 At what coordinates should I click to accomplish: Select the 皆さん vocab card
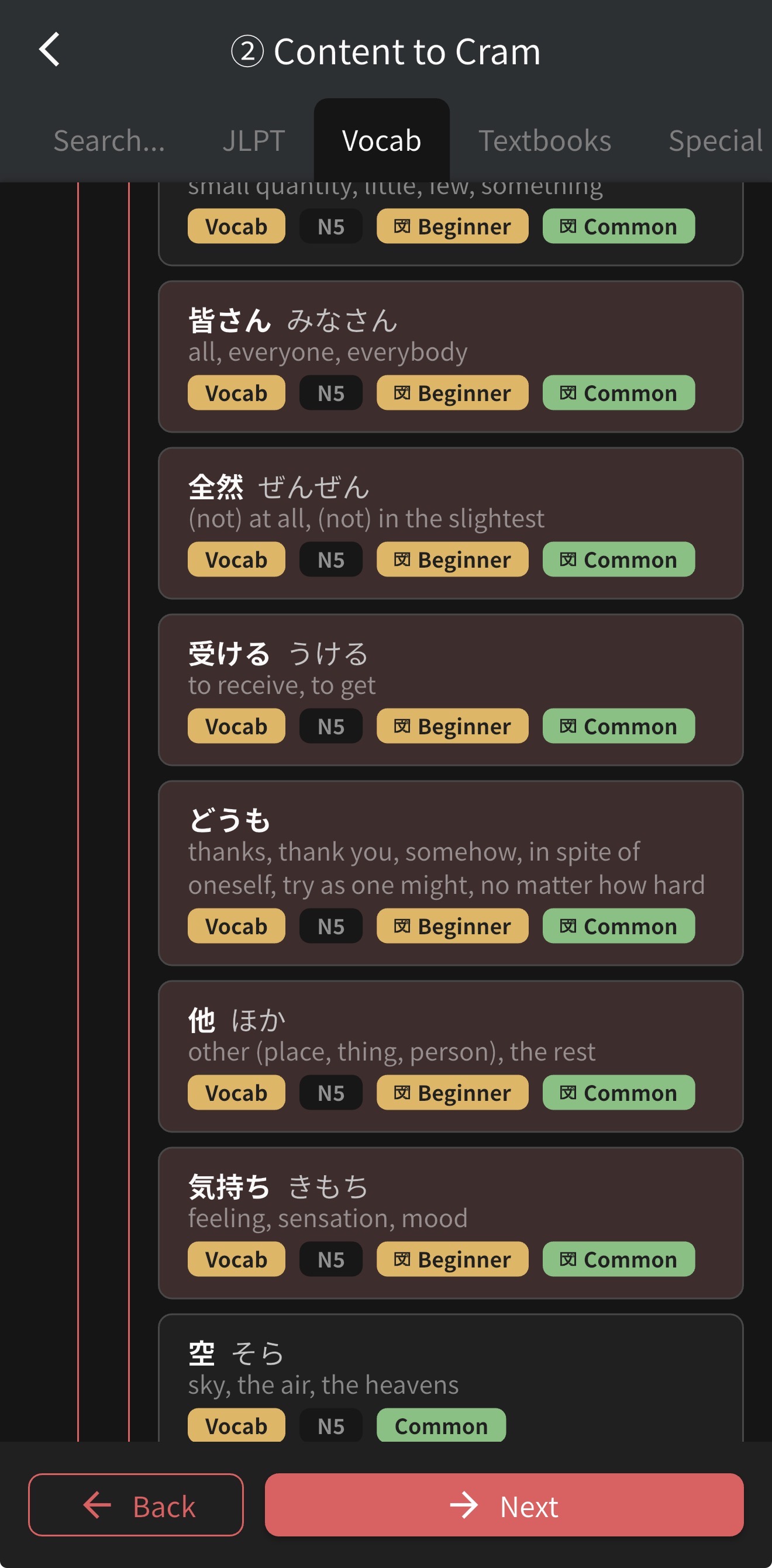[x=450, y=356]
